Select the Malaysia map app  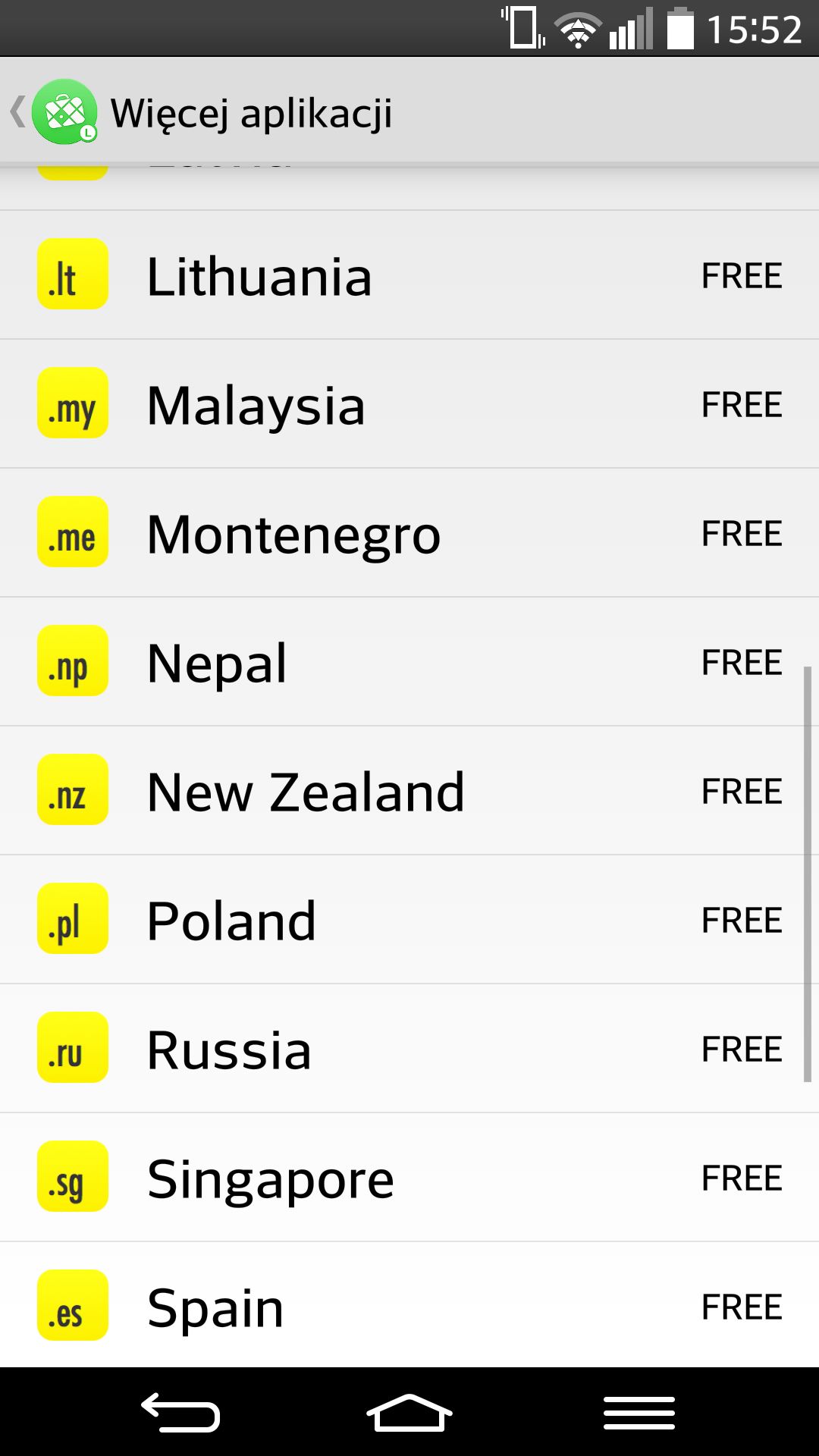tap(409, 404)
